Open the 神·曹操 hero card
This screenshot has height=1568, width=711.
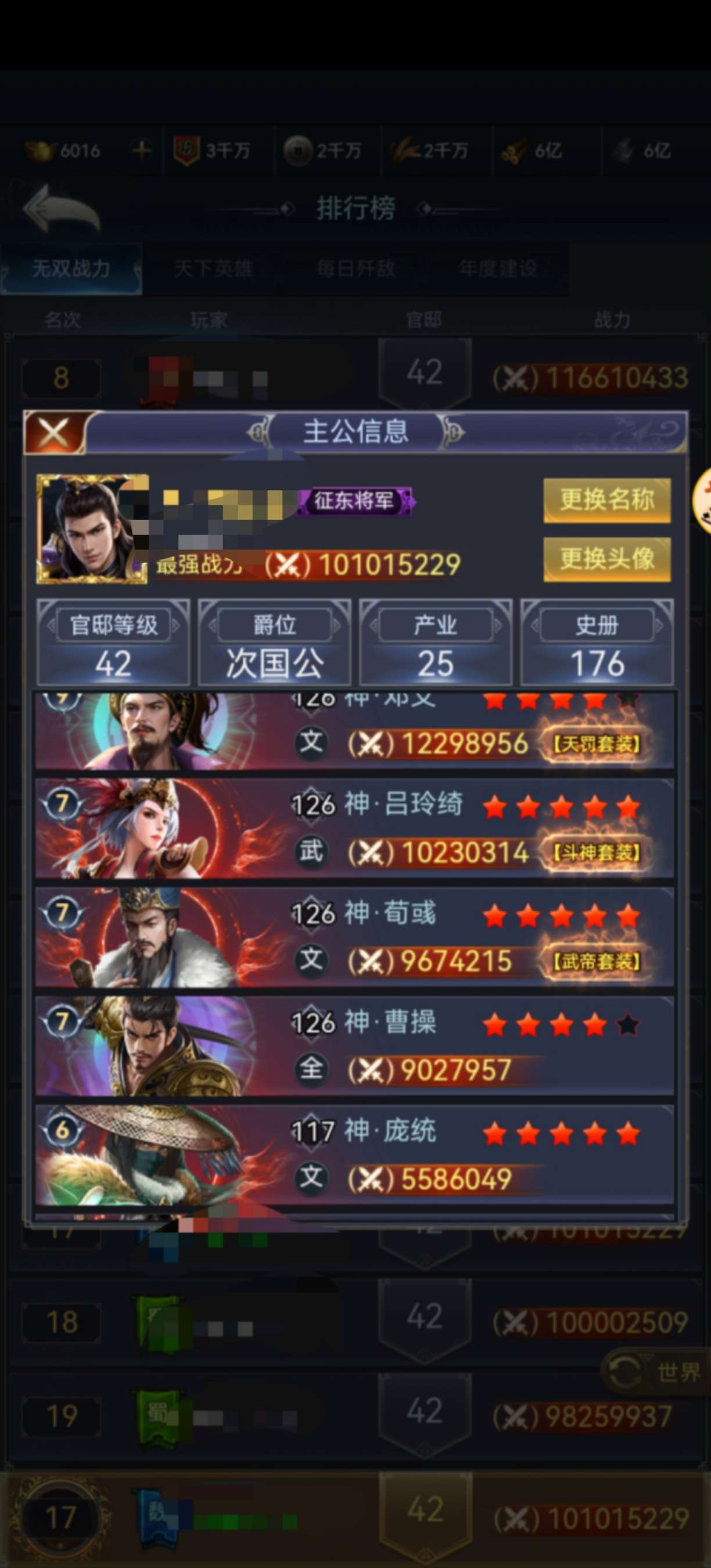(x=354, y=1046)
